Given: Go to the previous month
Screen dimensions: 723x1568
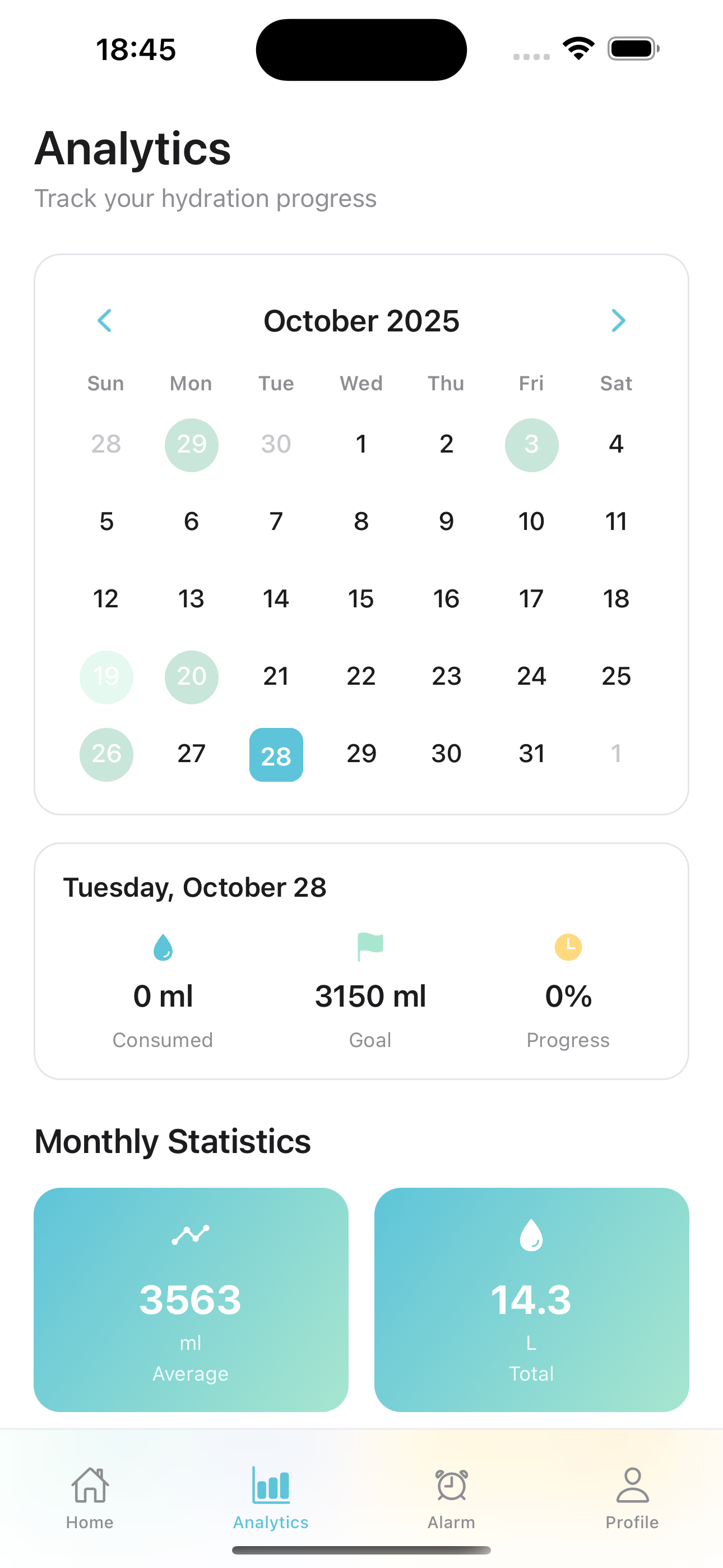Looking at the screenshot, I should 105,321.
